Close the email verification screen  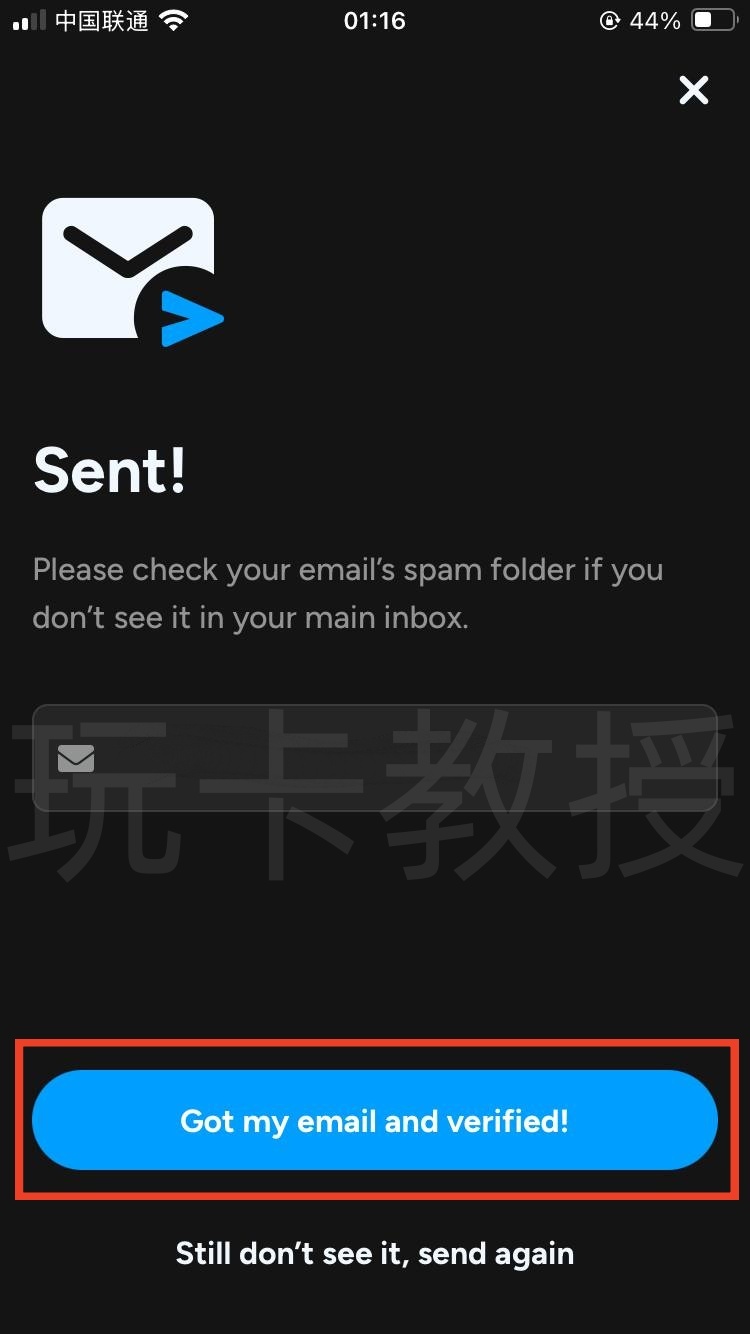693,91
